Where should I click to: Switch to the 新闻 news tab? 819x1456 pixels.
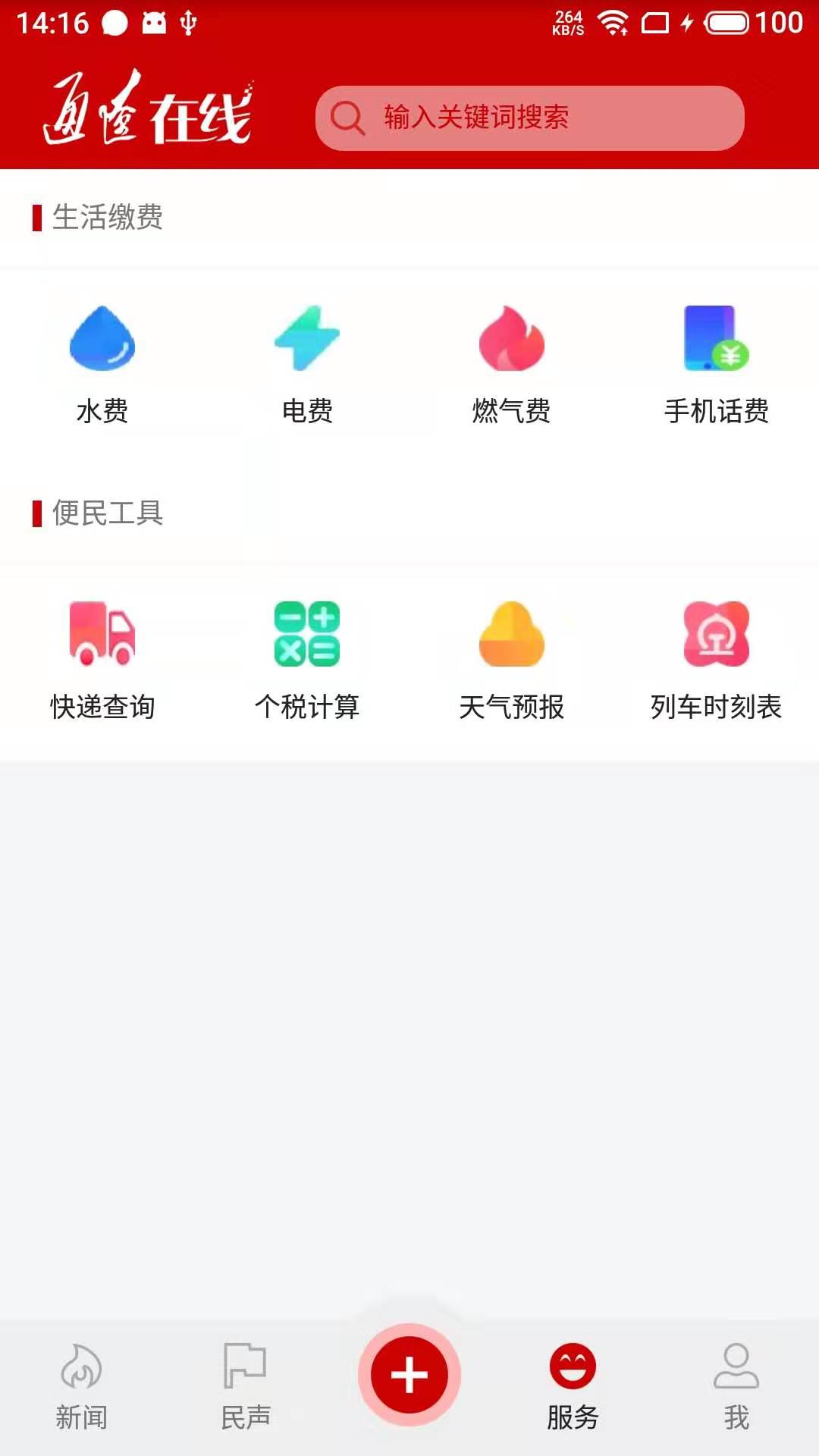point(81,1386)
